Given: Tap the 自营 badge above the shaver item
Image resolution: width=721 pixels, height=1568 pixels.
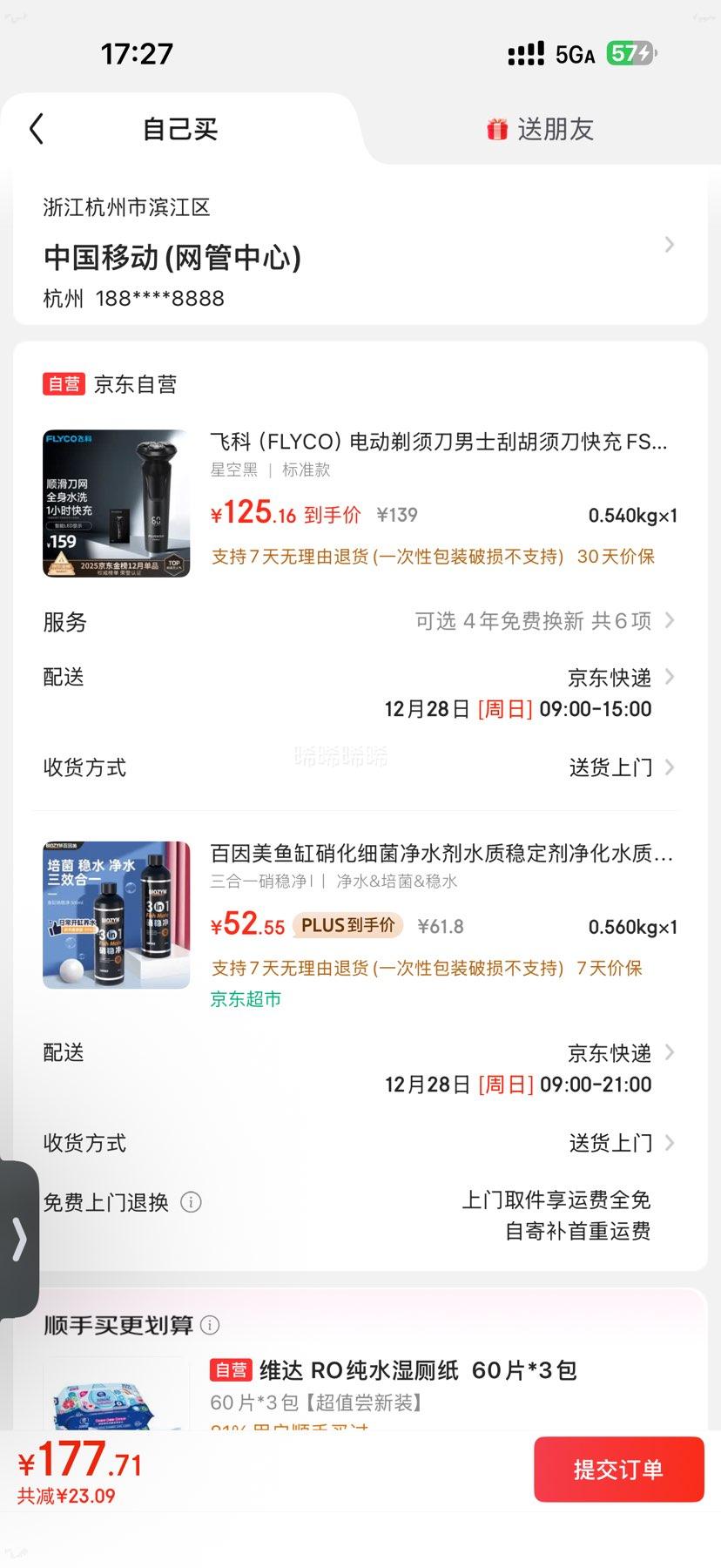Looking at the screenshot, I should coord(64,384).
